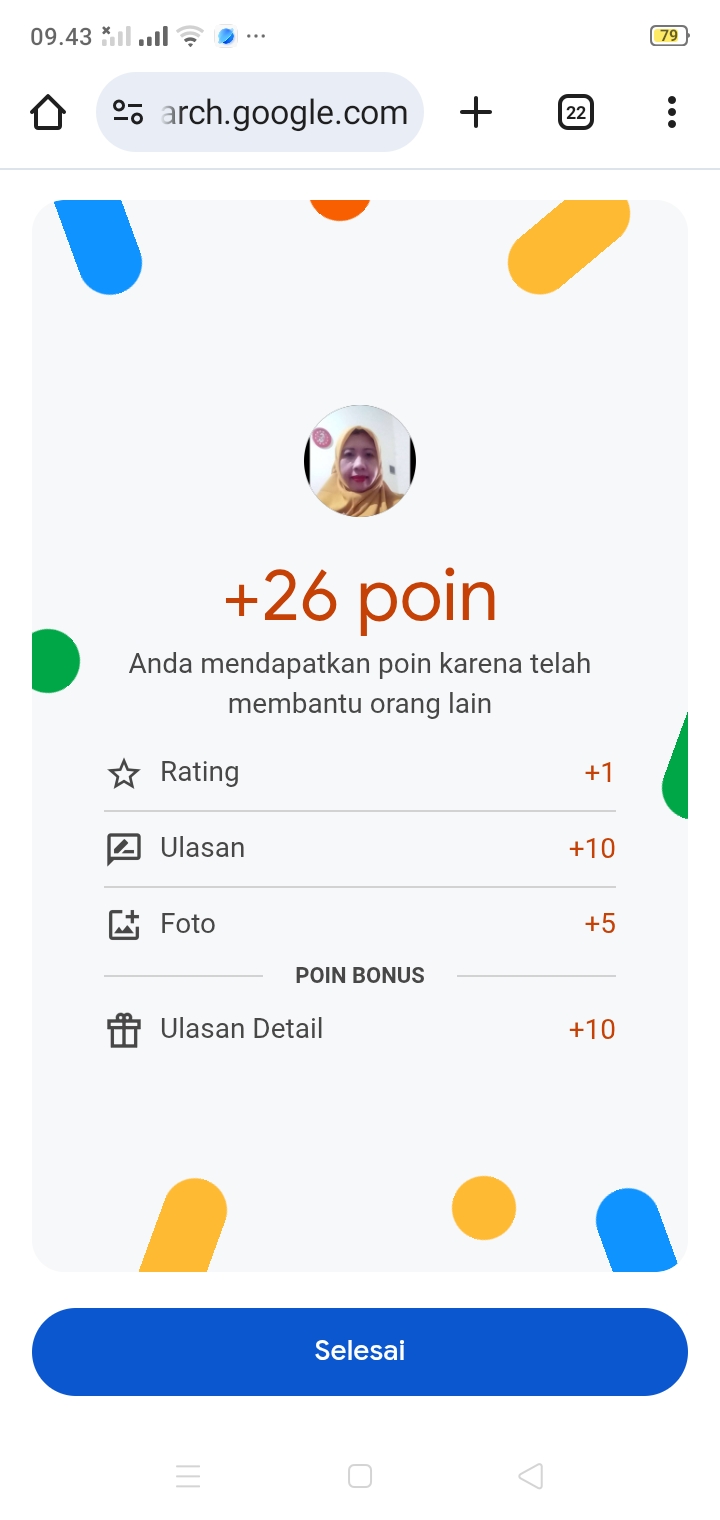This screenshot has height=1520, width=720.
Task: Open the browser overflow menu
Action: (x=671, y=112)
